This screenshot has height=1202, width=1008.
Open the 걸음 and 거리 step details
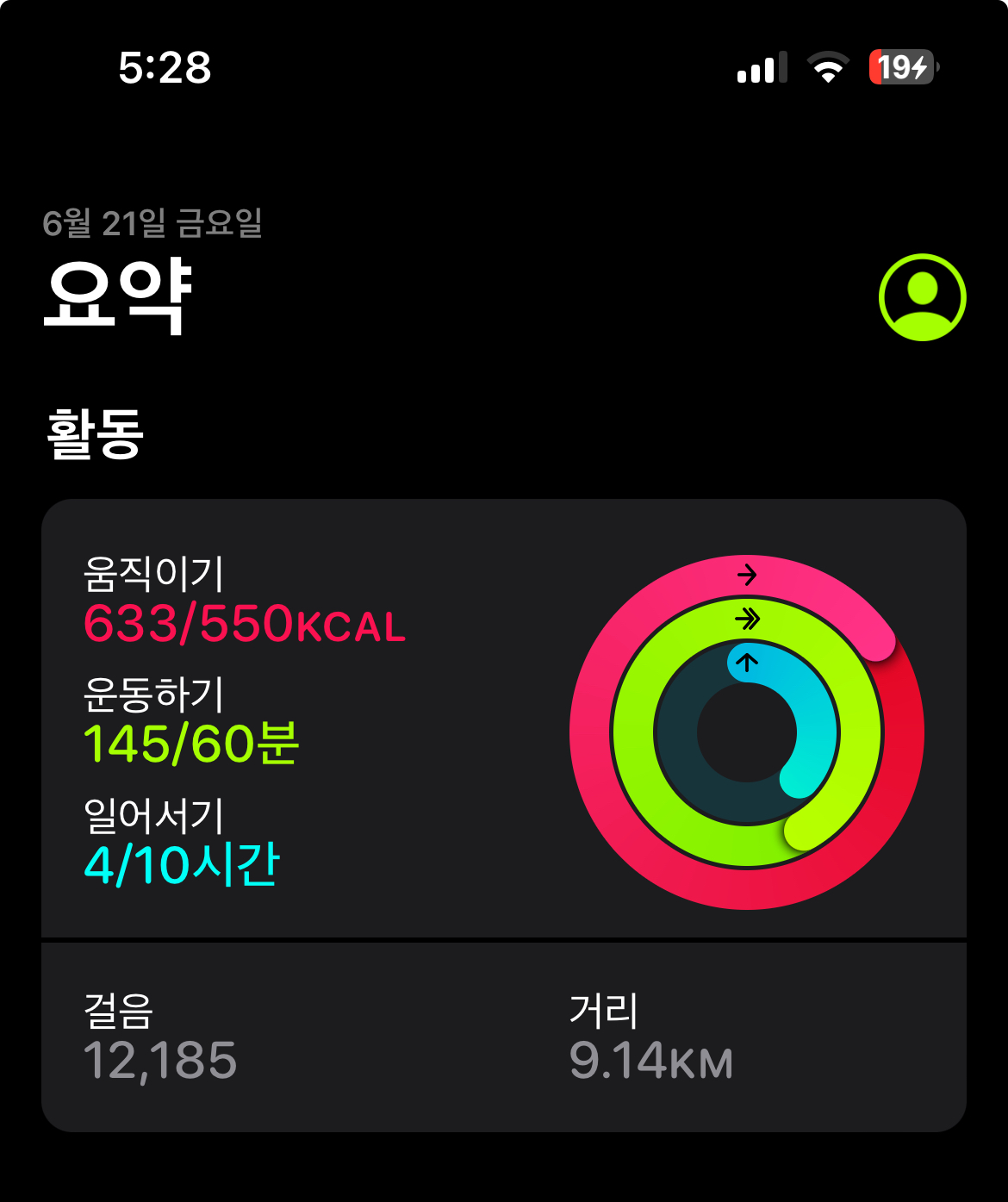(504, 1037)
